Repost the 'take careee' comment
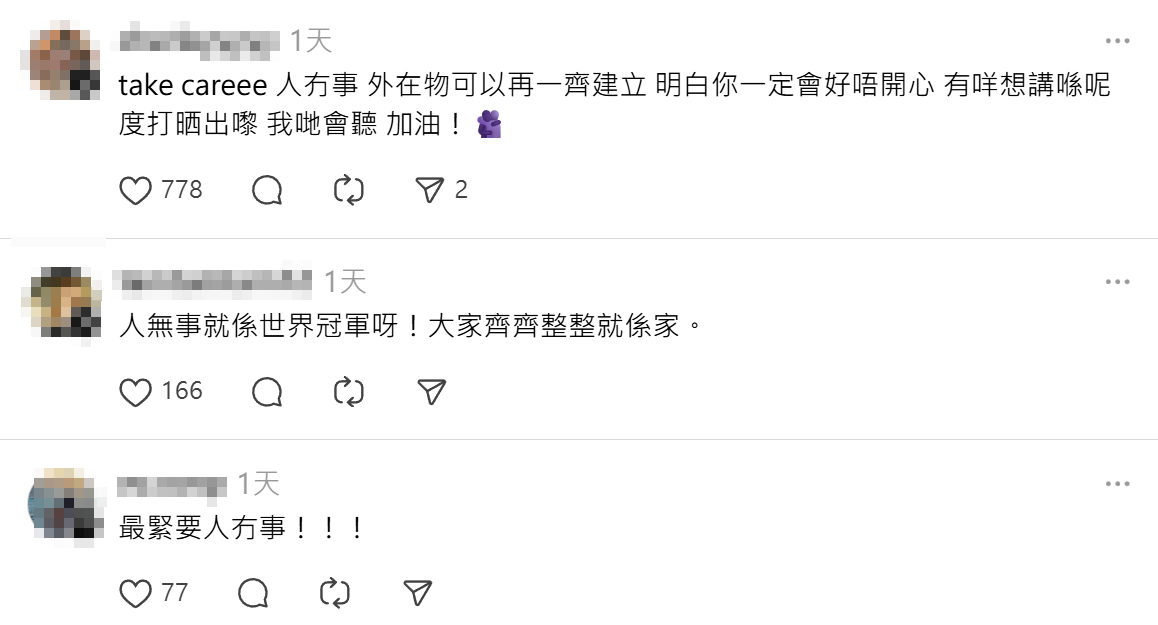The height and width of the screenshot is (625, 1158). pos(348,190)
